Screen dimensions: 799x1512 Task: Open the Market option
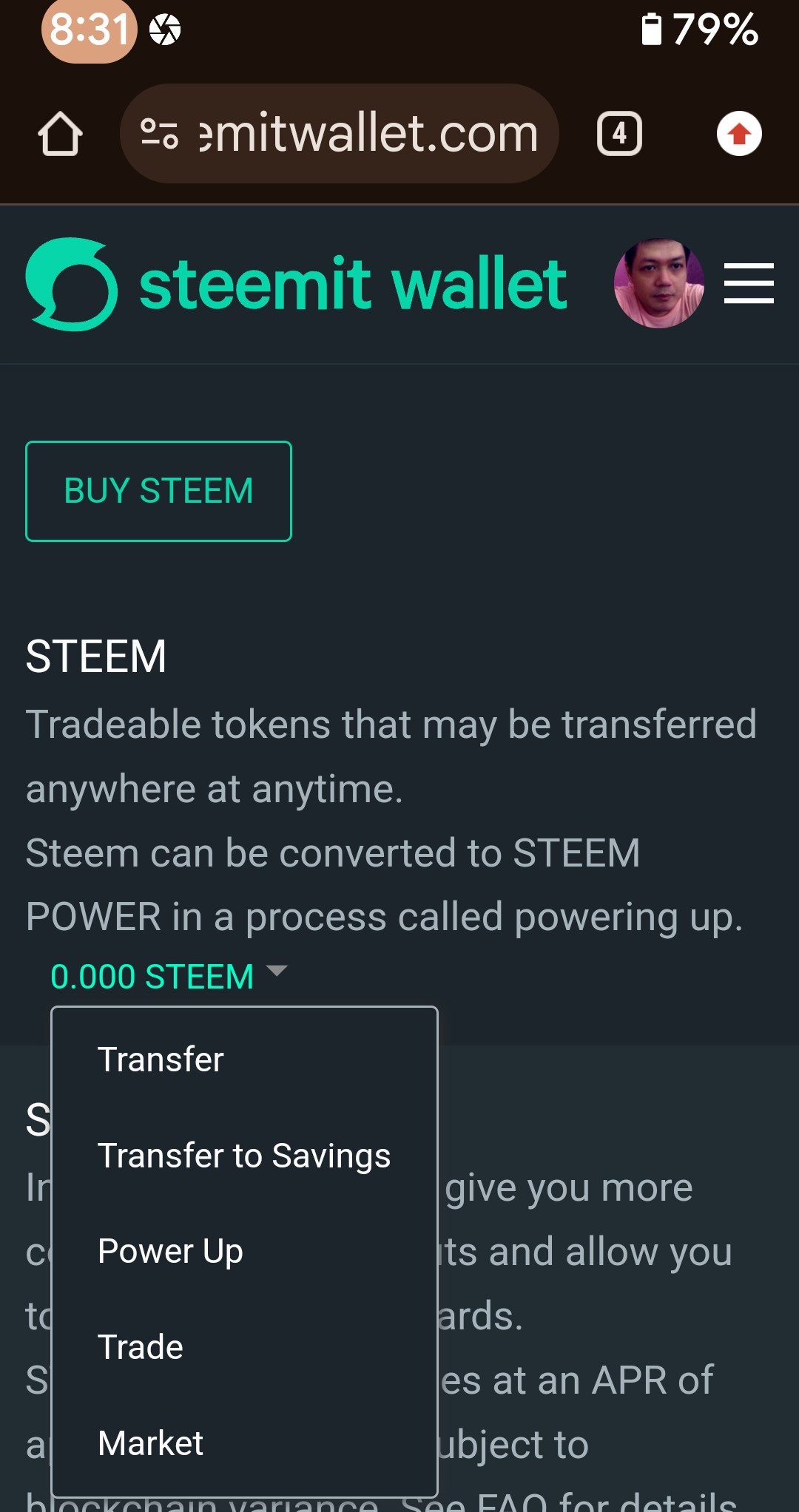pos(150,1443)
